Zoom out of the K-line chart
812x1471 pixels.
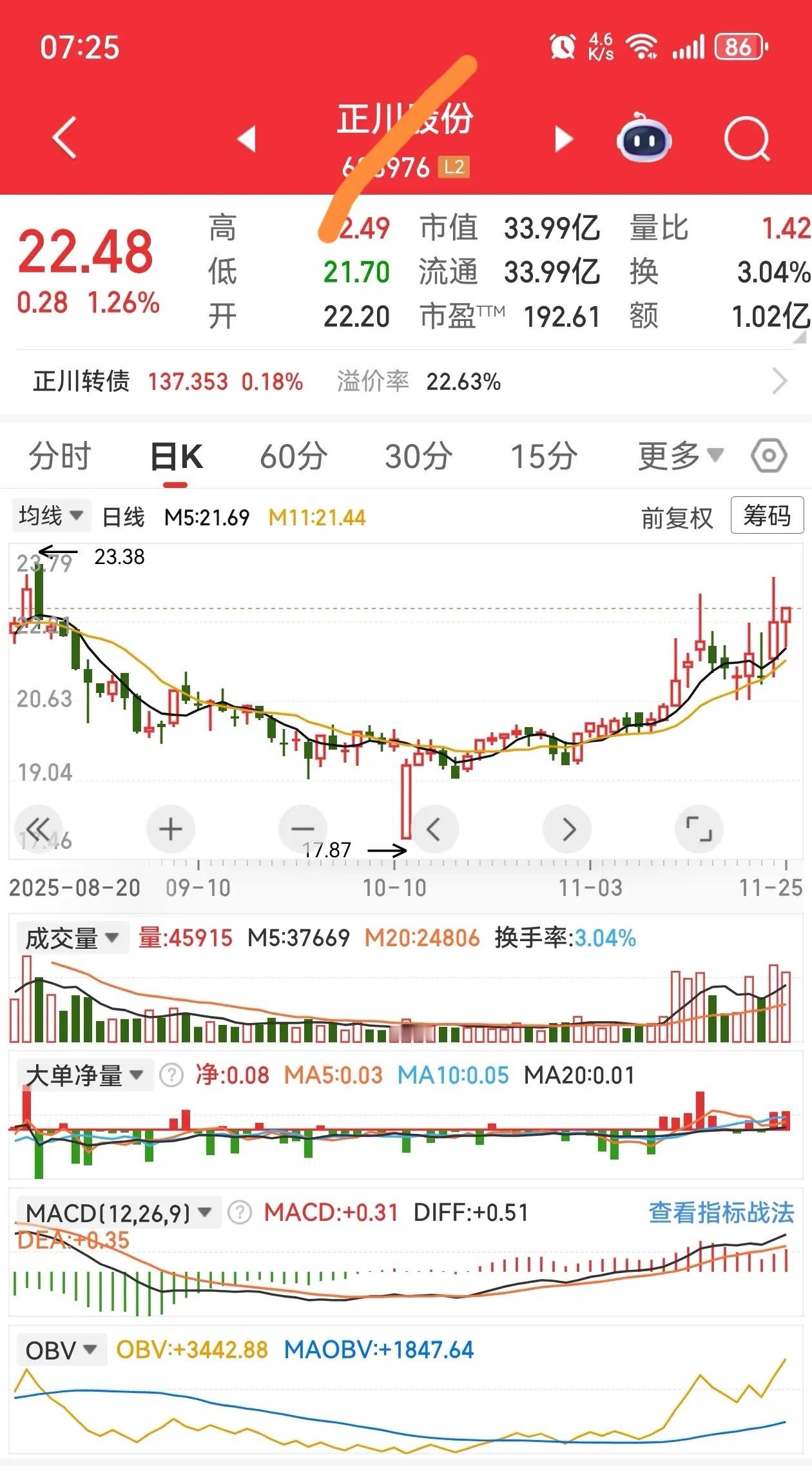302,830
